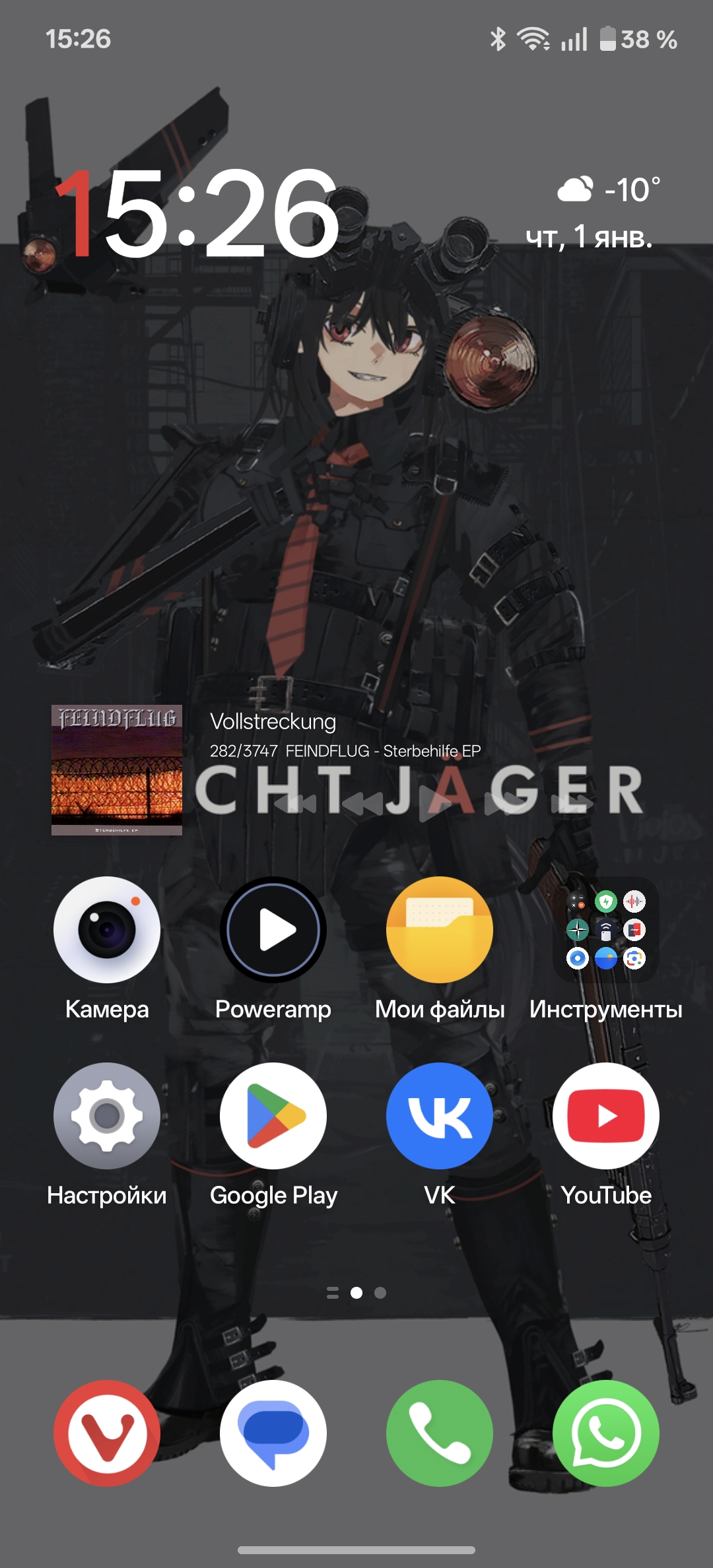Open the Камера app
This screenshot has width=713, height=1568.
107,929
